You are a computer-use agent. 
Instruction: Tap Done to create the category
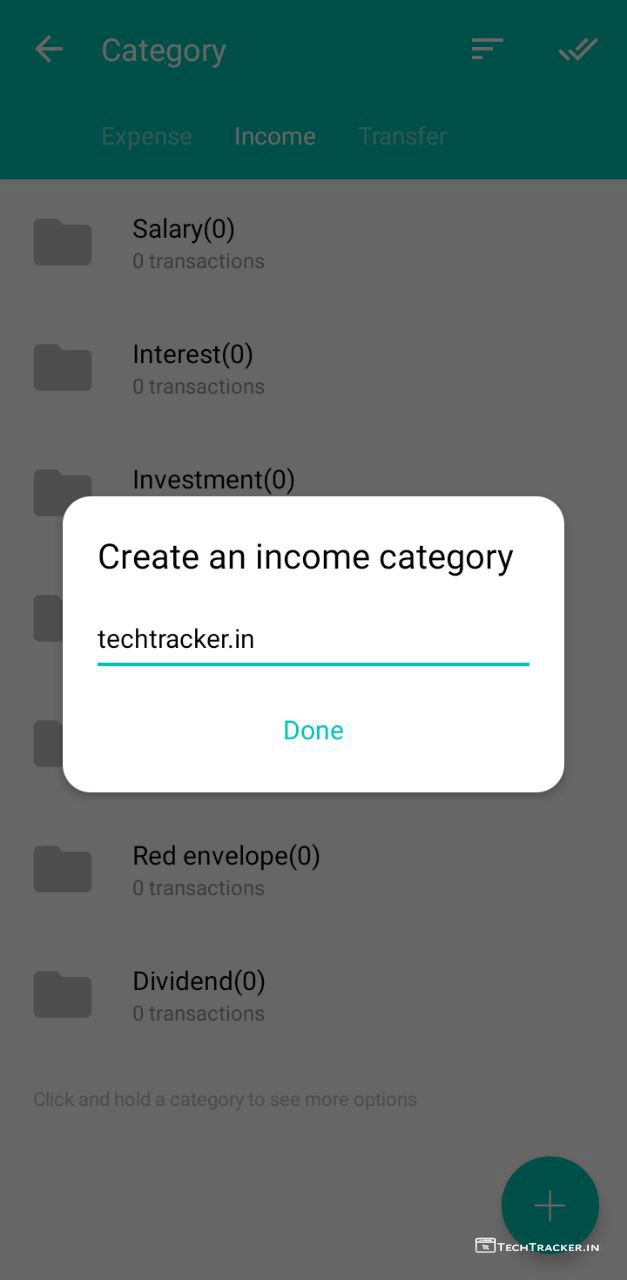coord(313,730)
